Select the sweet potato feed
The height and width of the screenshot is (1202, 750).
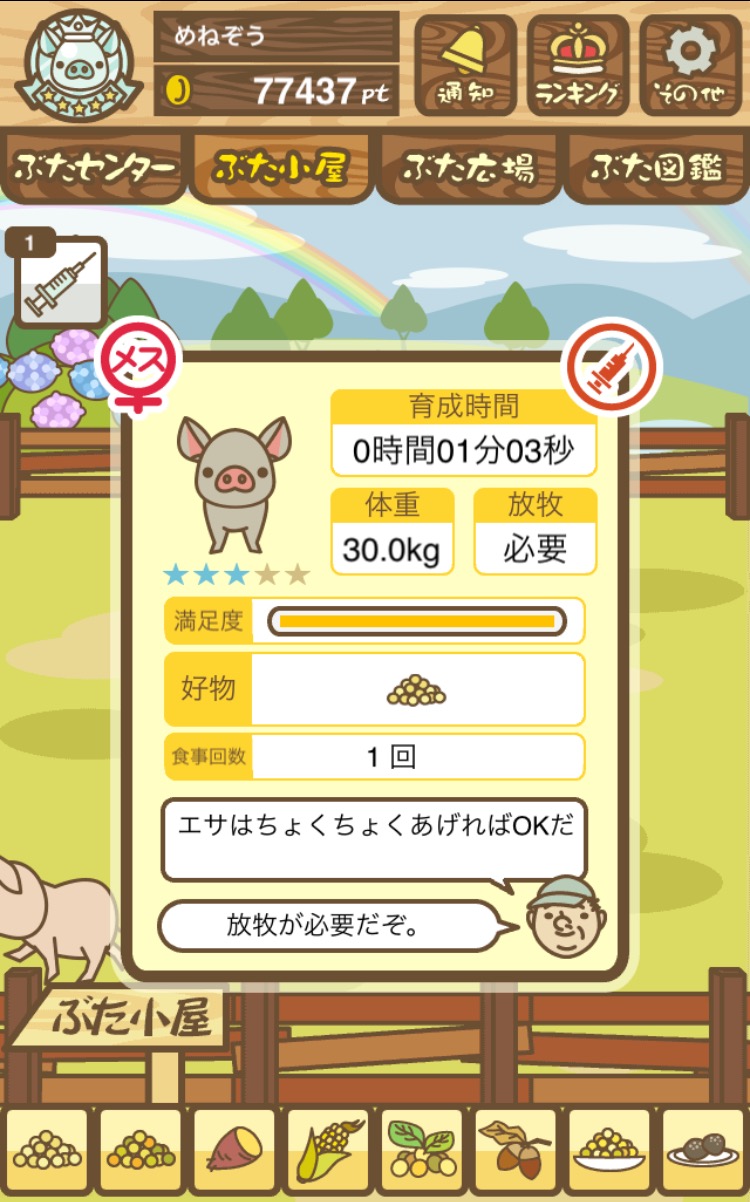(x=234, y=1151)
